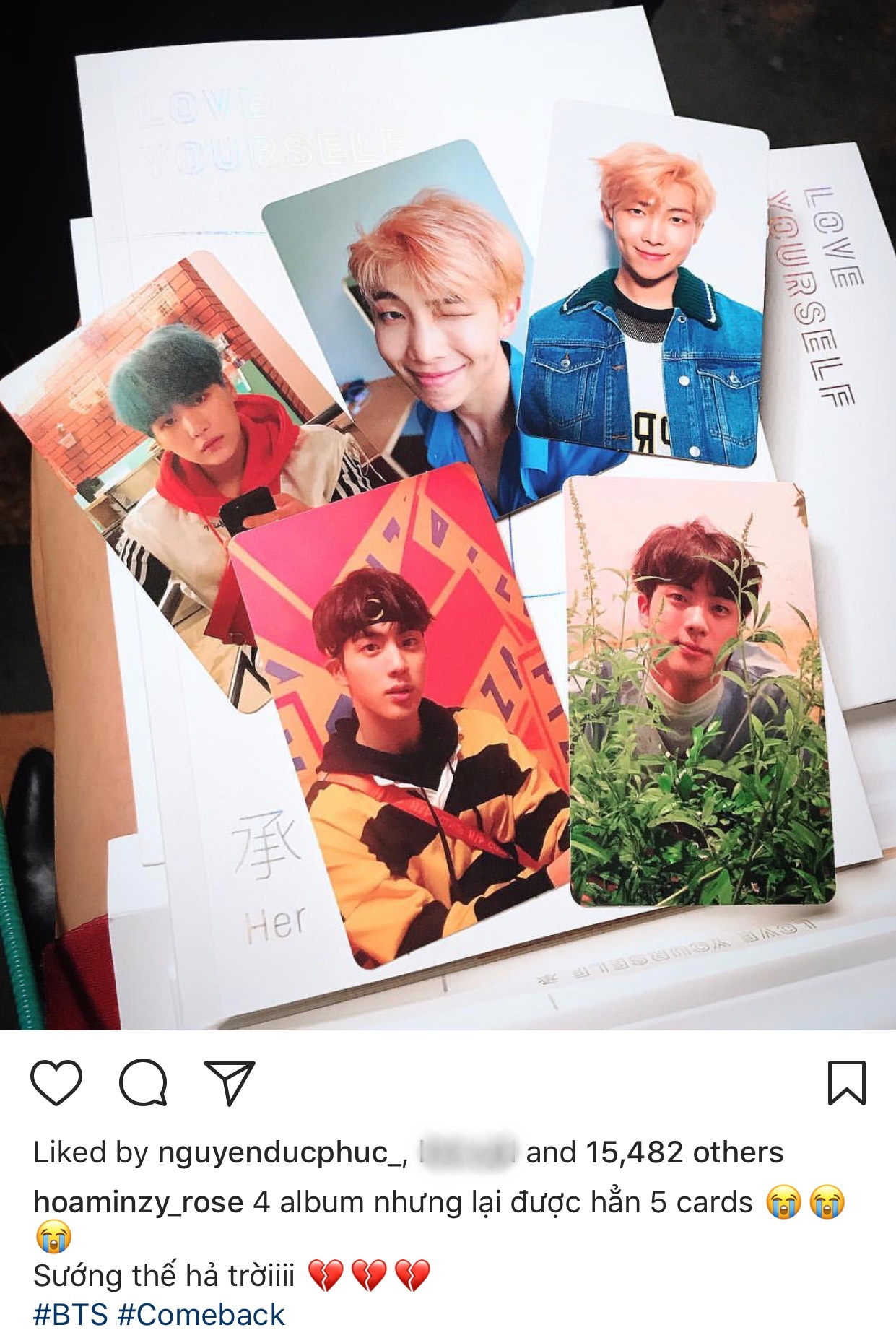Open hoaminzy_rose profile from caption
Screen dimensions: 896x1330
pos(138,1202)
